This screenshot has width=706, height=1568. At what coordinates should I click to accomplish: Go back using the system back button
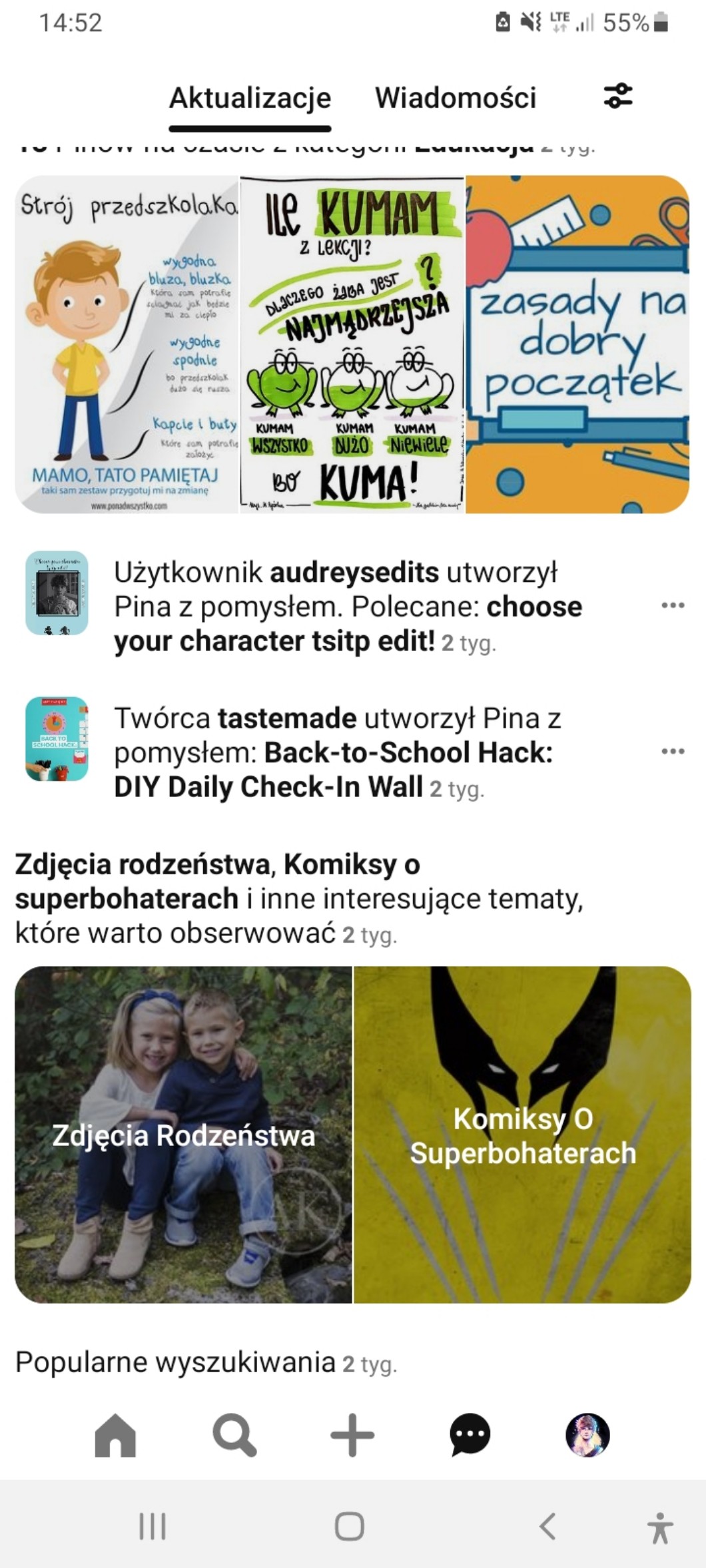click(x=547, y=1527)
